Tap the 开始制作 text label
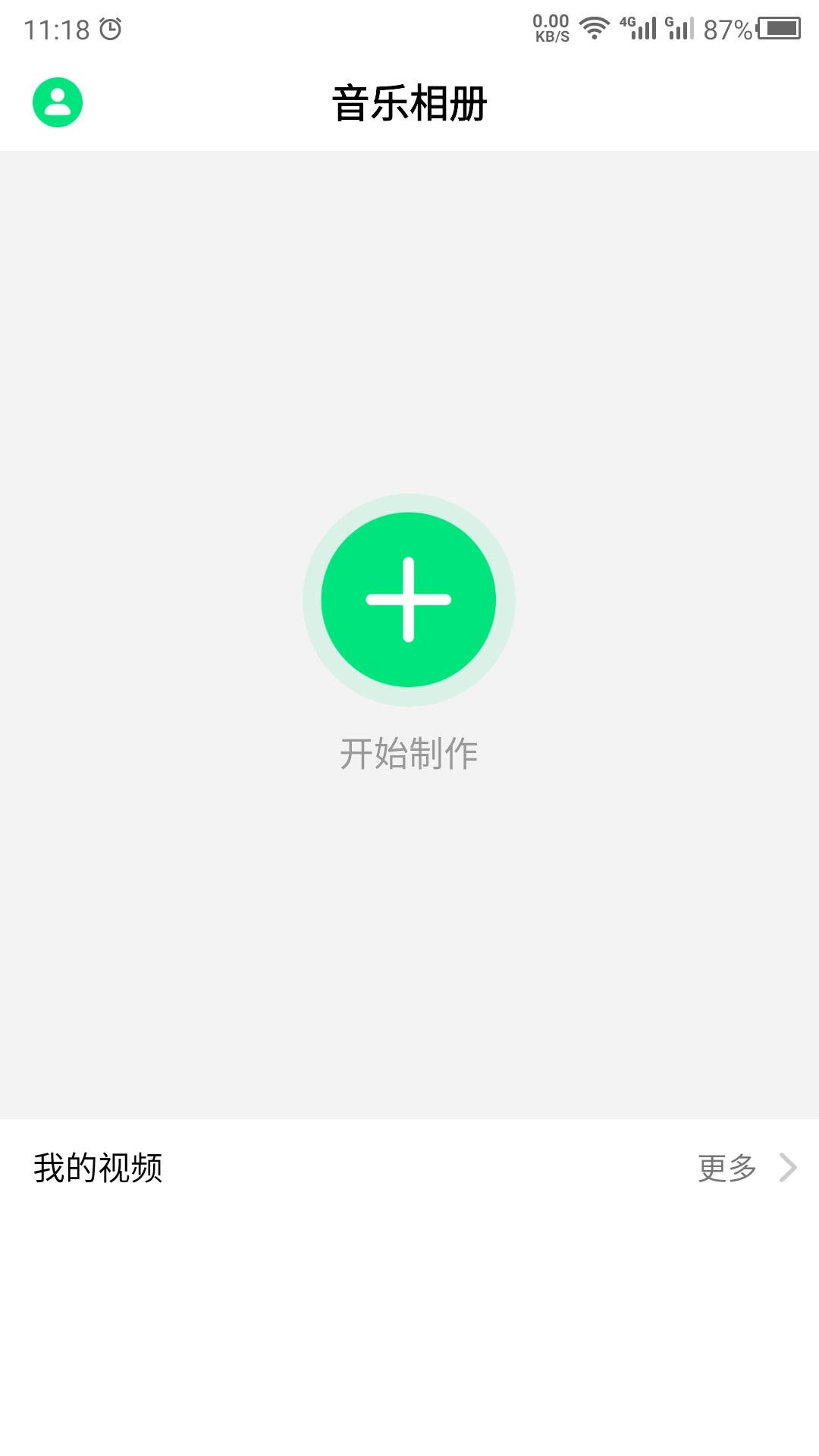 point(409,753)
